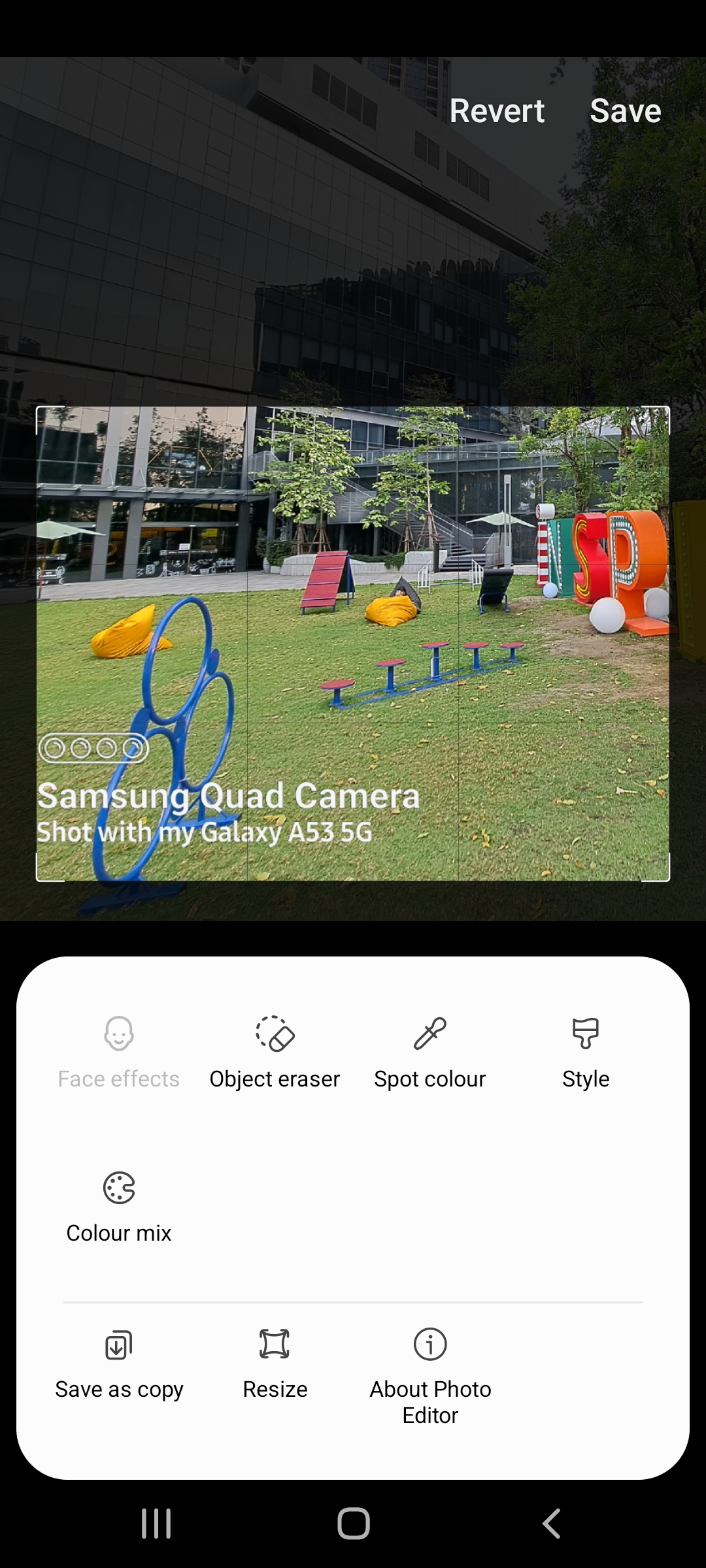The width and height of the screenshot is (706, 1568).
Task: Open recent apps from the navigation bar
Action: 156,1524
